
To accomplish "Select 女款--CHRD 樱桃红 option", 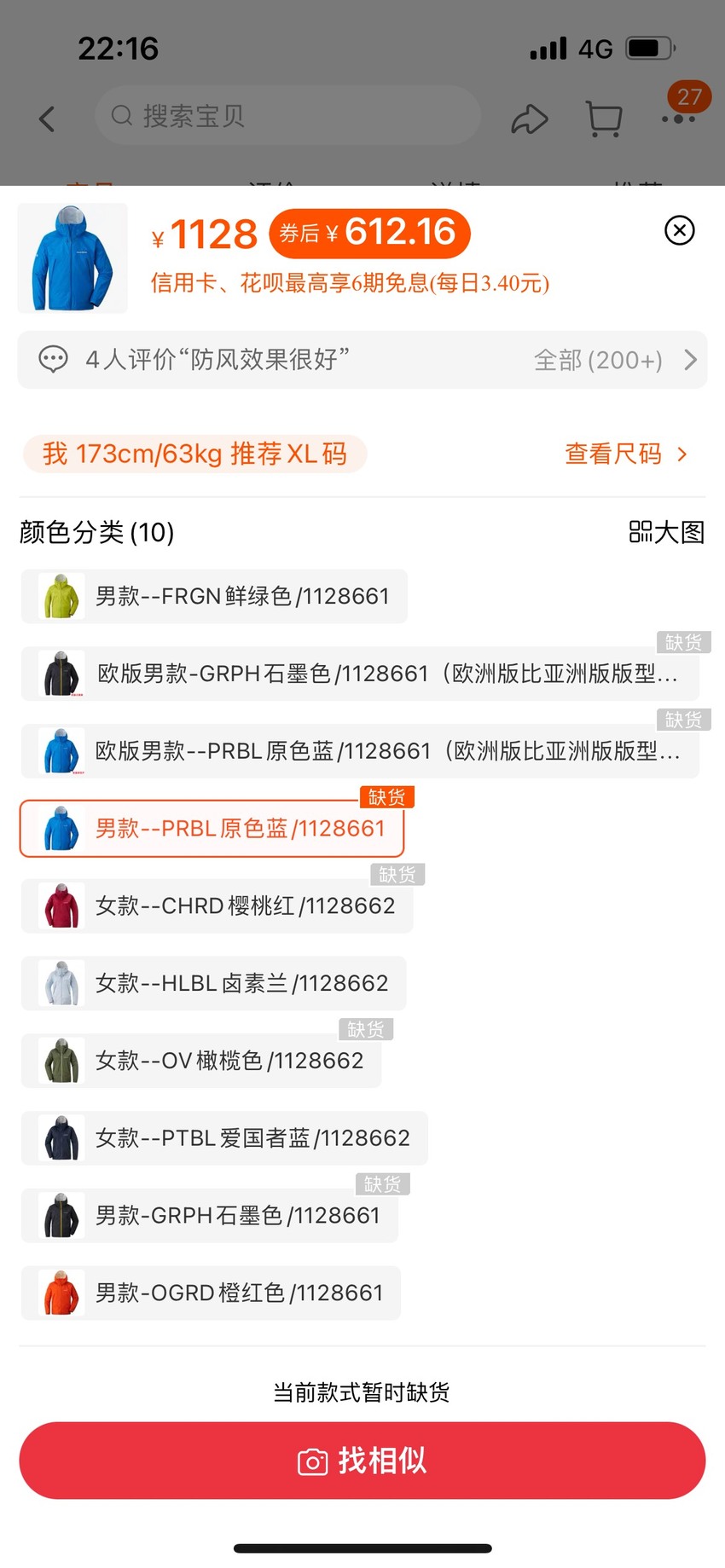I will (x=217, y=906).
